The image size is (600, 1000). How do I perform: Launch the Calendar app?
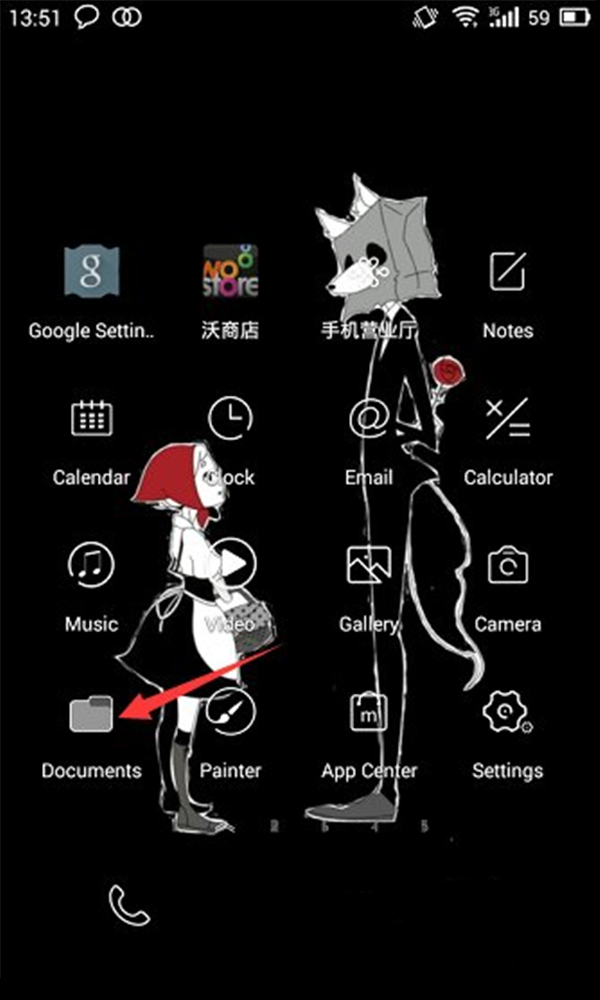coord(92,418)
